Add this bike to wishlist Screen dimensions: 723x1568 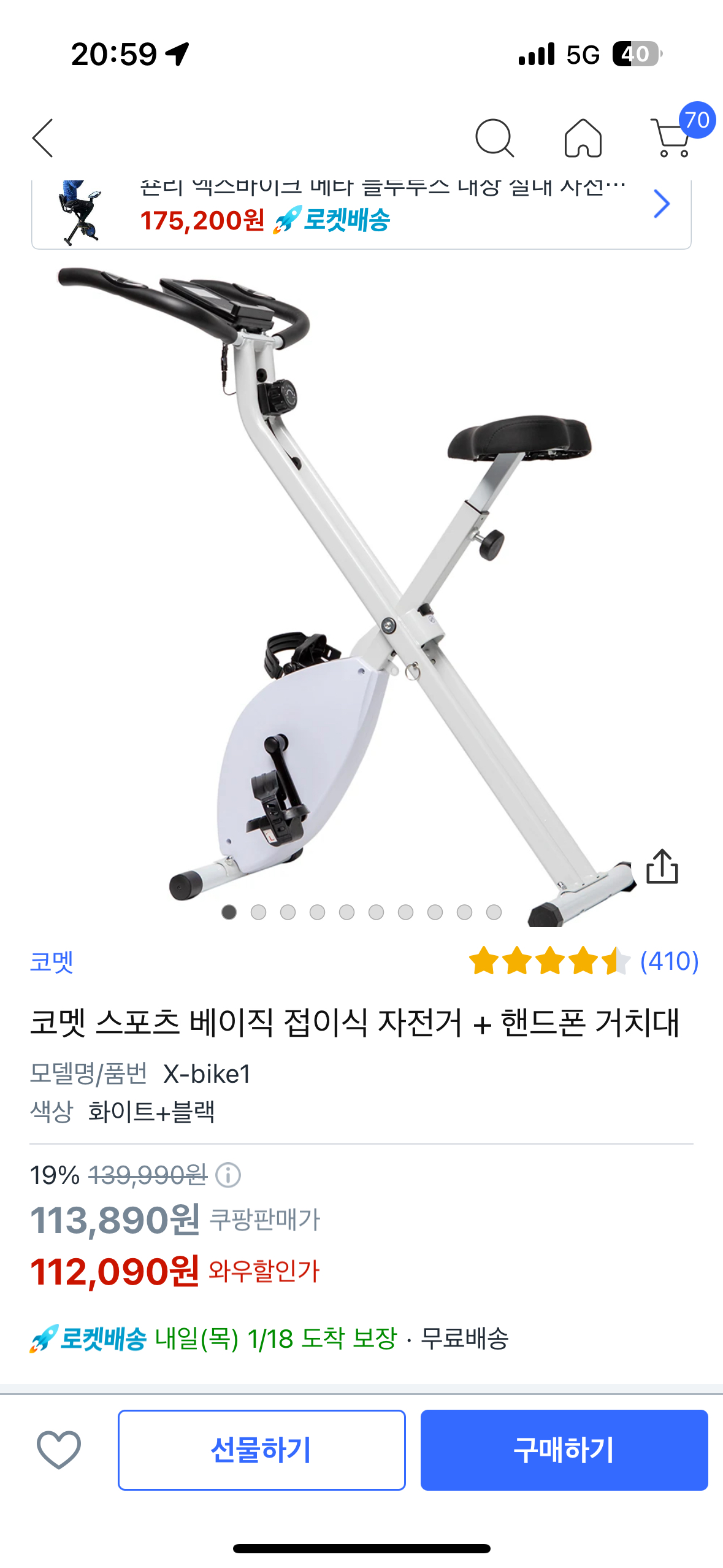[x=59, y=1450]
